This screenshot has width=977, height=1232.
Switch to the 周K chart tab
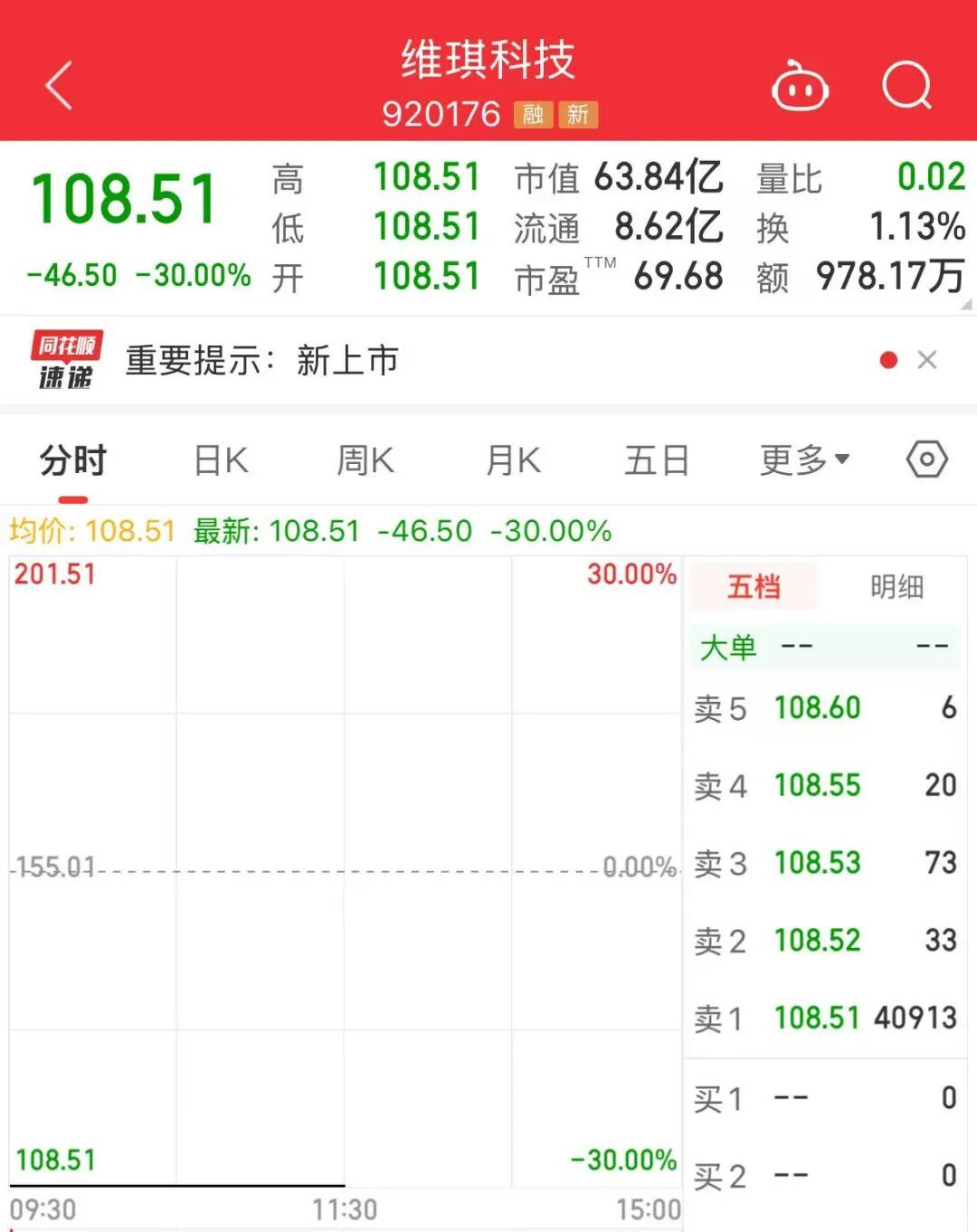pos(365,460)
